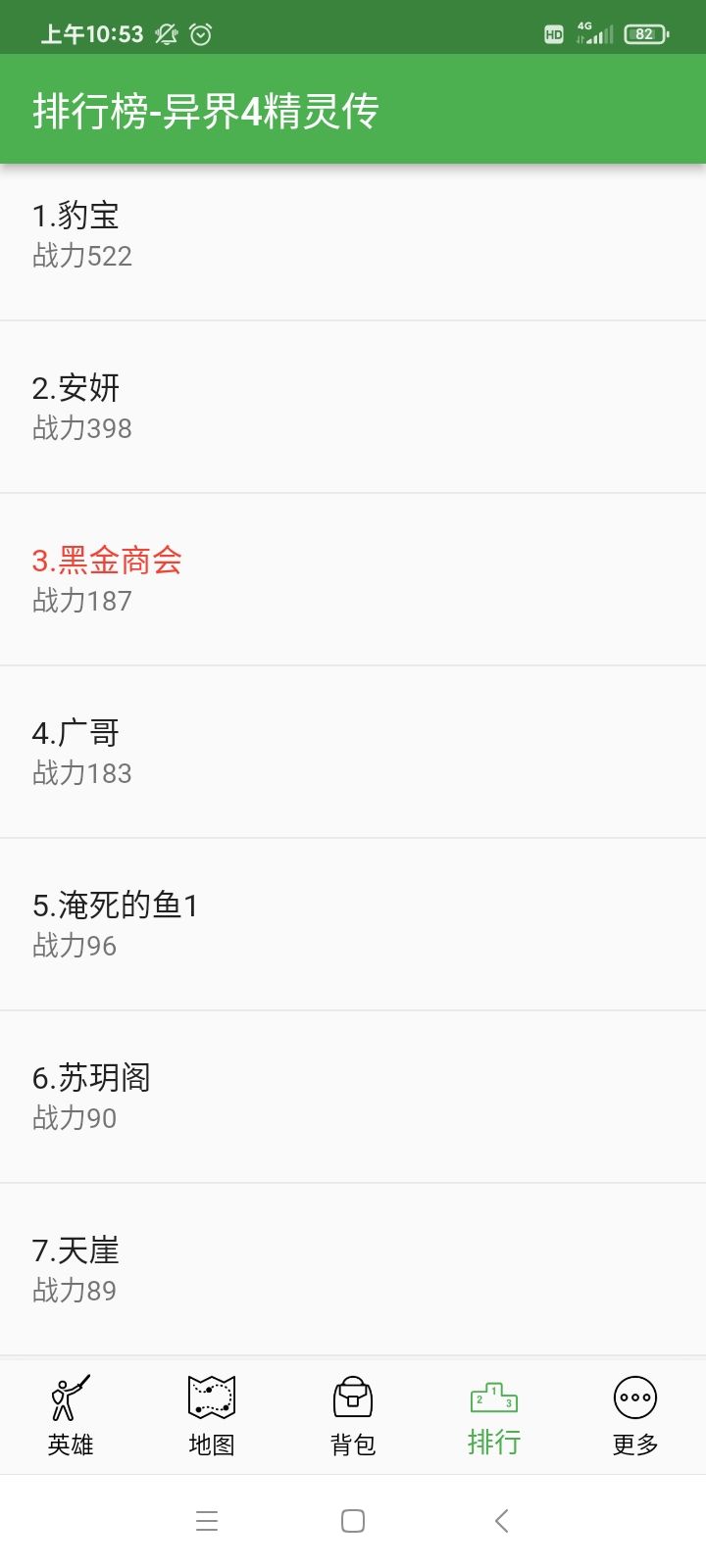This screenshot has height=1568, width=706.
Task: Tap the ranking entry 3.黑金商会
Action: tap(353, 579)
